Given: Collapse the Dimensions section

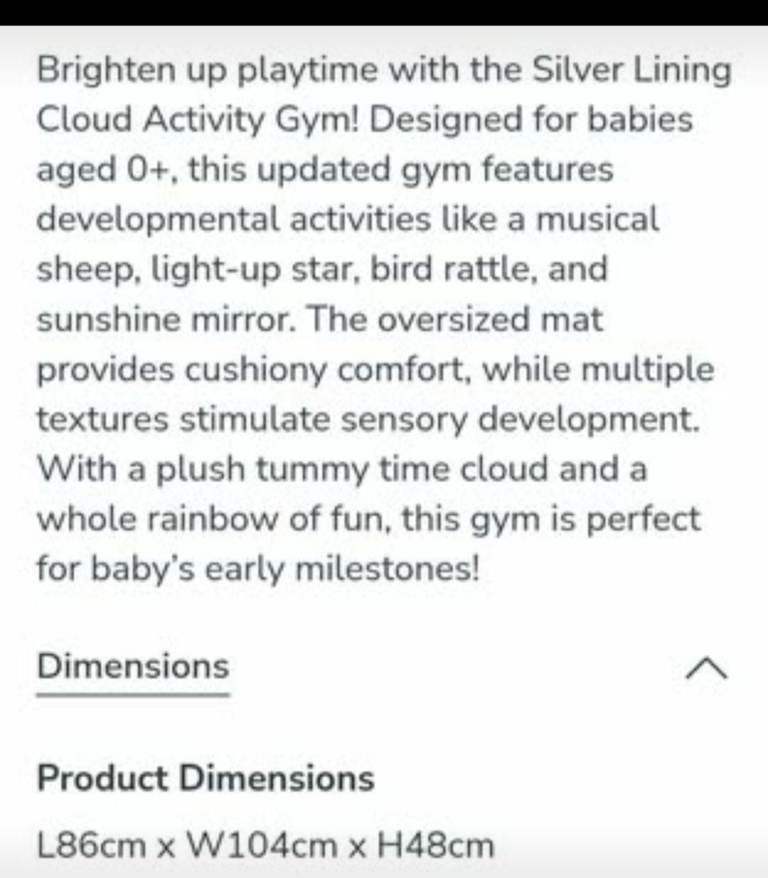Looking at the screenshot, I should coord(706,668).
